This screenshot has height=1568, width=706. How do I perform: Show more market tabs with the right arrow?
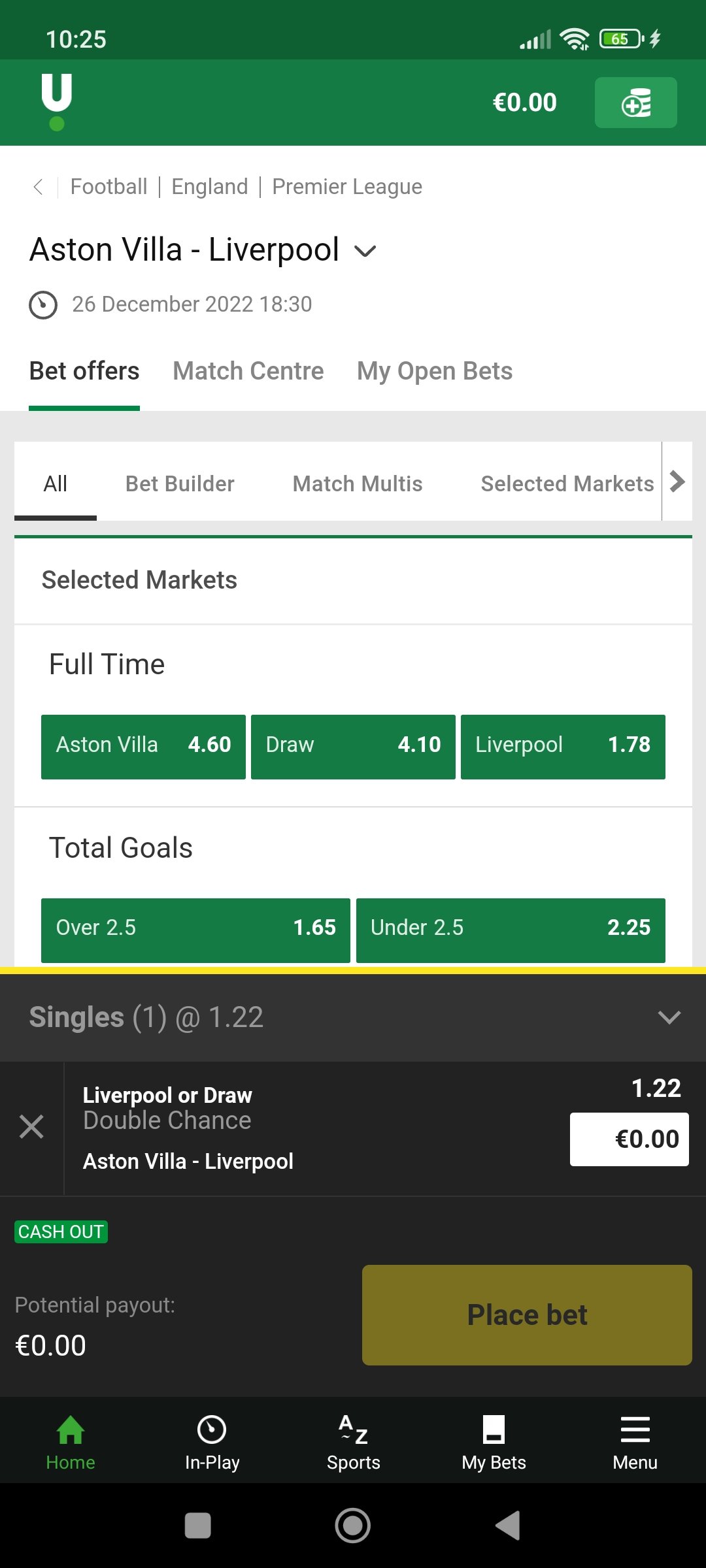click(677, 482)
